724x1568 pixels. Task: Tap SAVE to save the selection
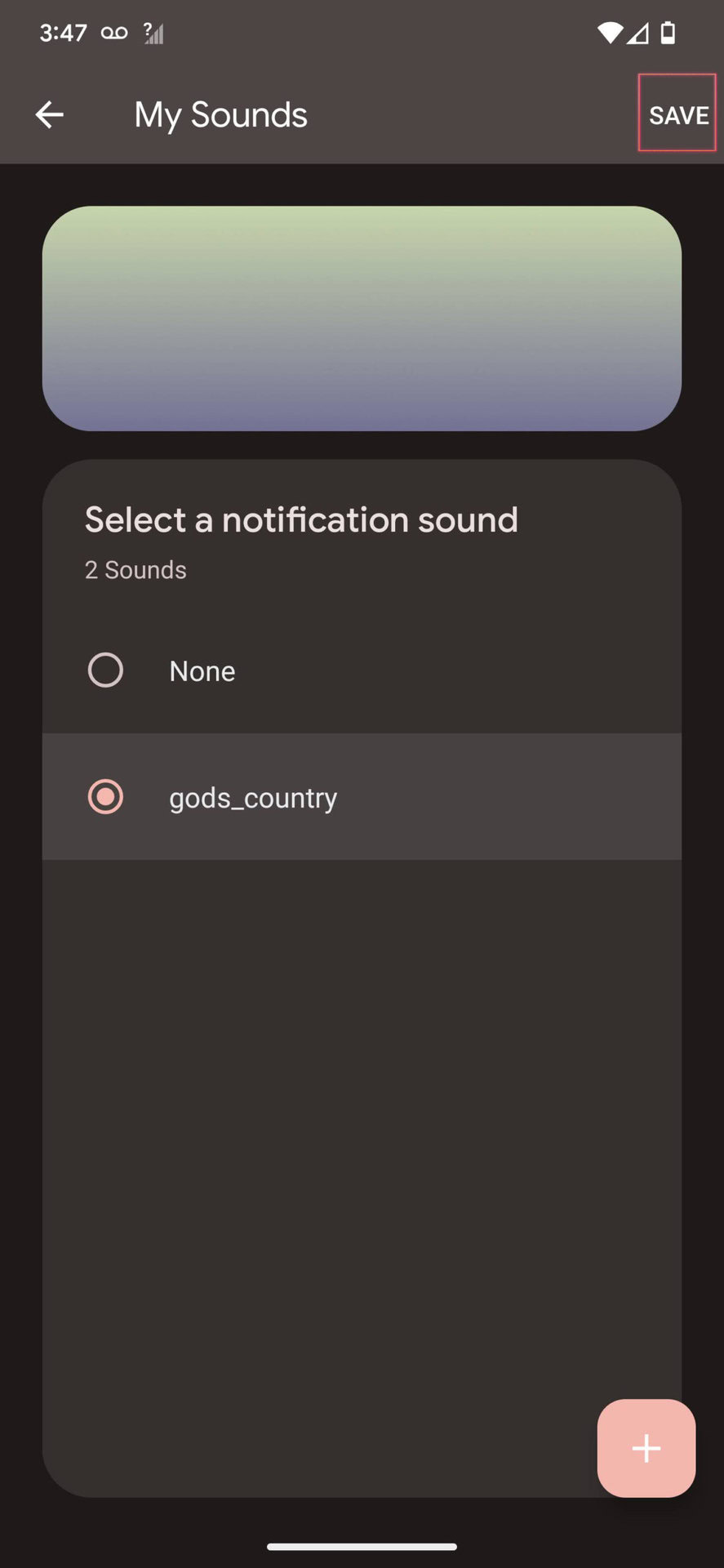(x=677, y=115)
